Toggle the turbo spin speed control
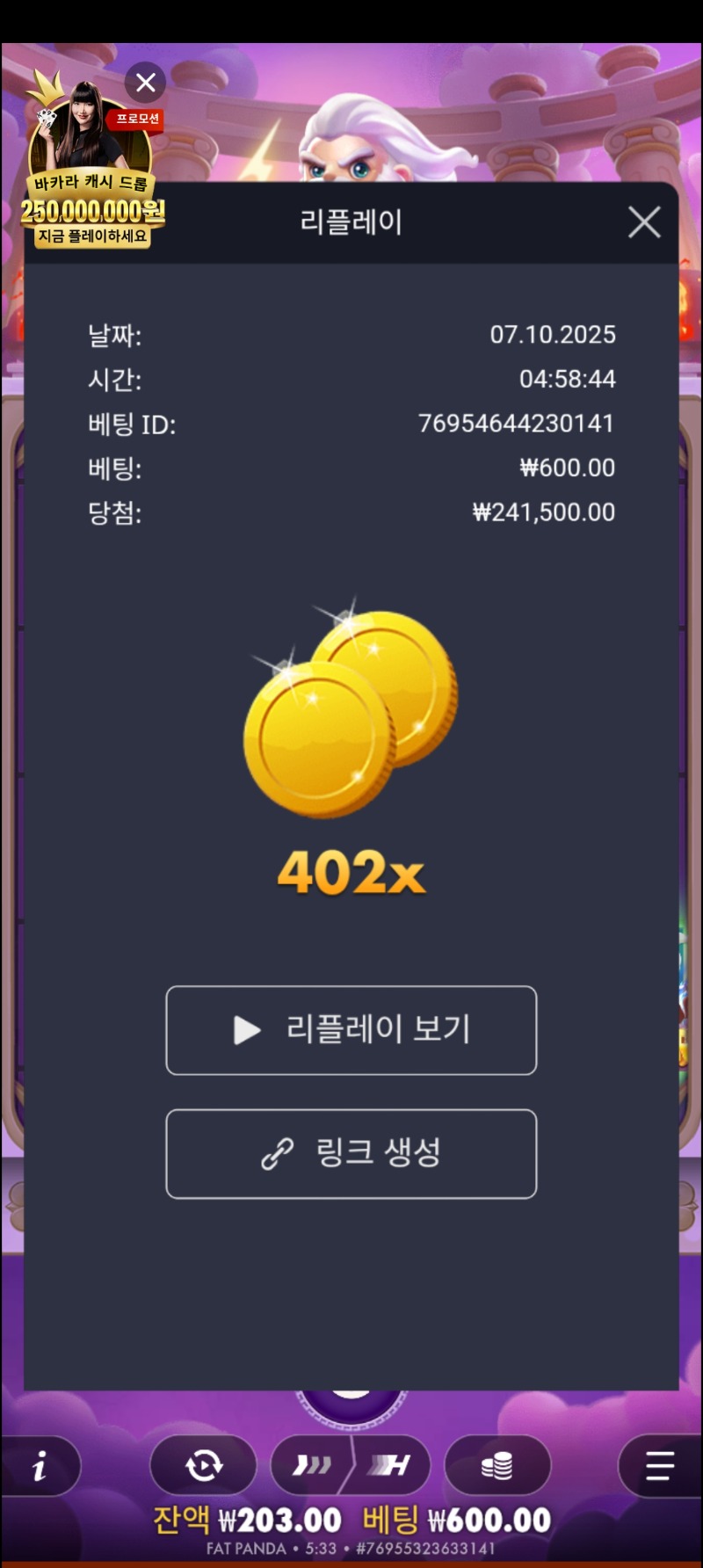 (351, 1465)
